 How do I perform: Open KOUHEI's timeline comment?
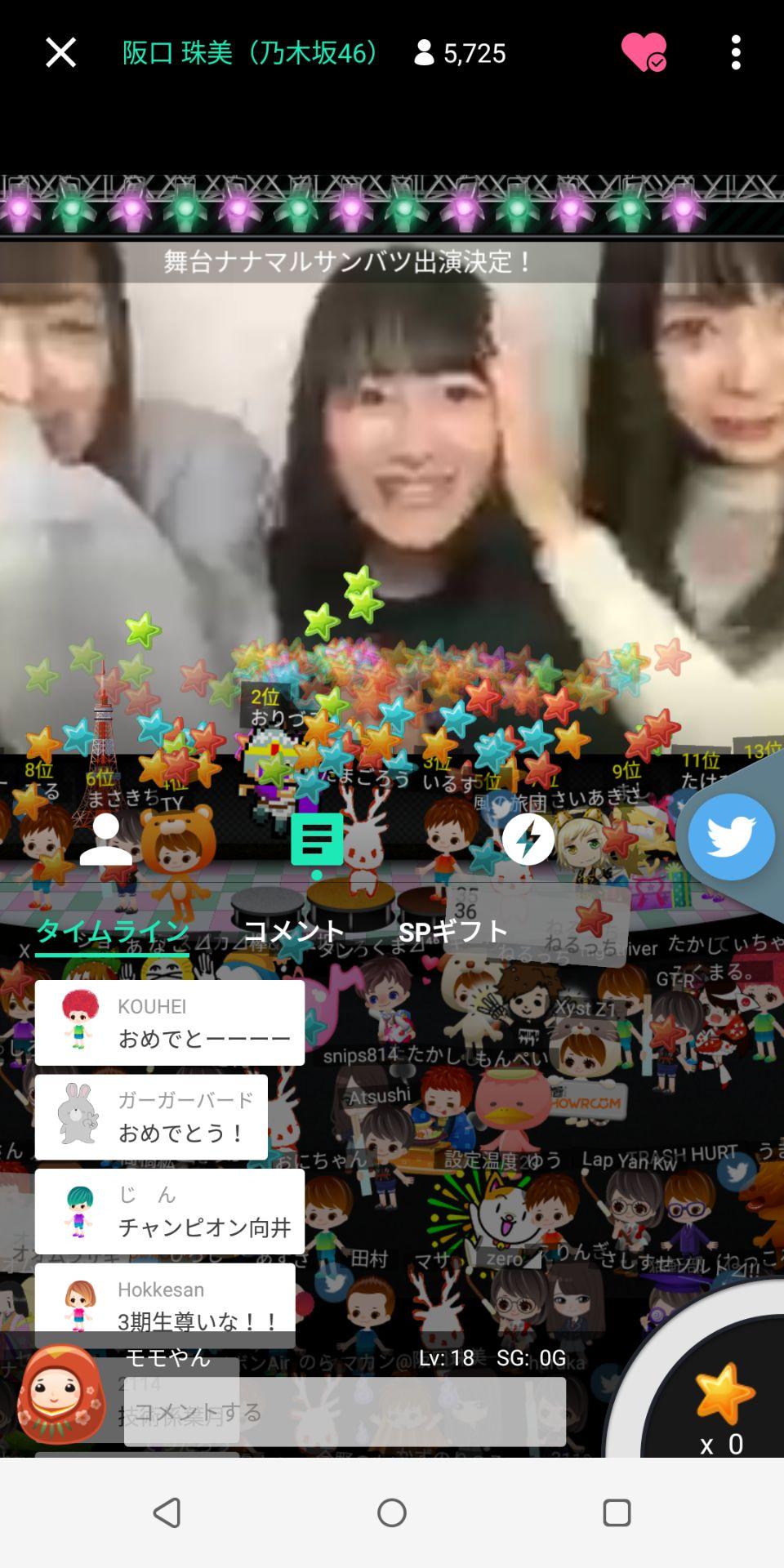pyautogui.click(x=170, y=1022)
